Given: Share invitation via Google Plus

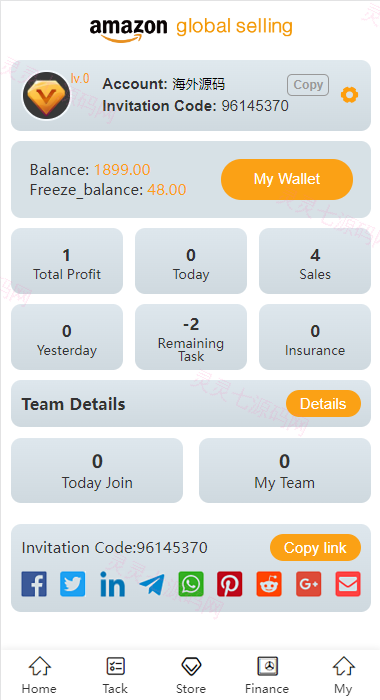Looking at the screenshot, I should (x=309, y=584).
